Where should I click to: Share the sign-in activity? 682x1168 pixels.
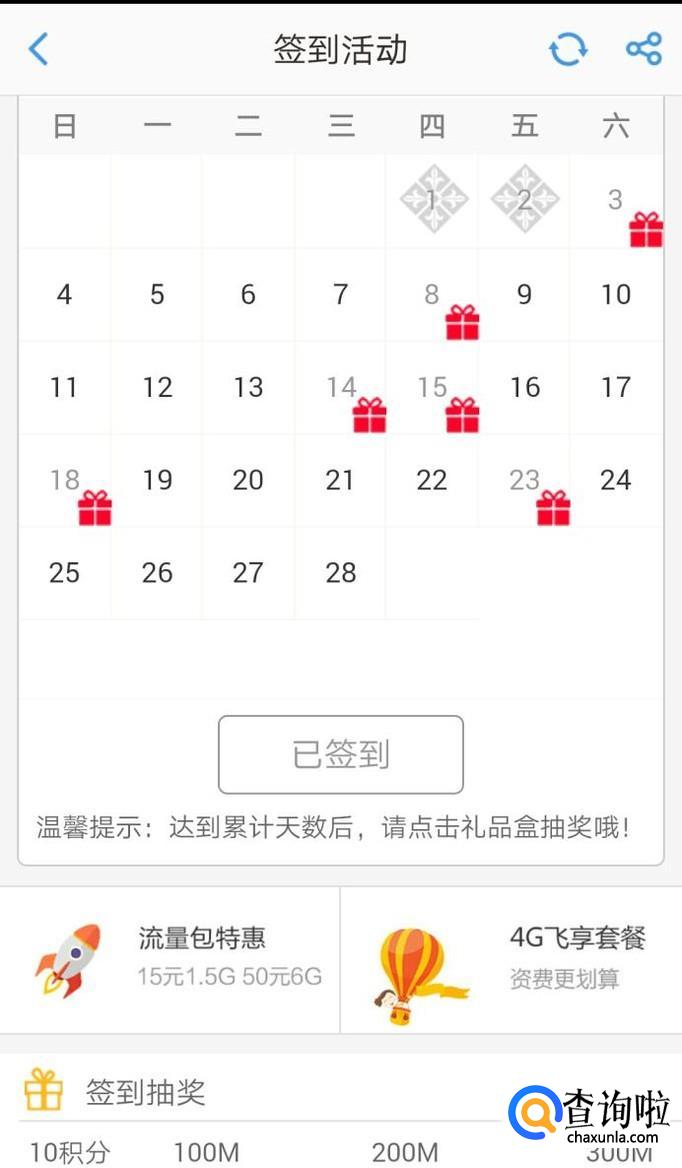coord(644,48)
